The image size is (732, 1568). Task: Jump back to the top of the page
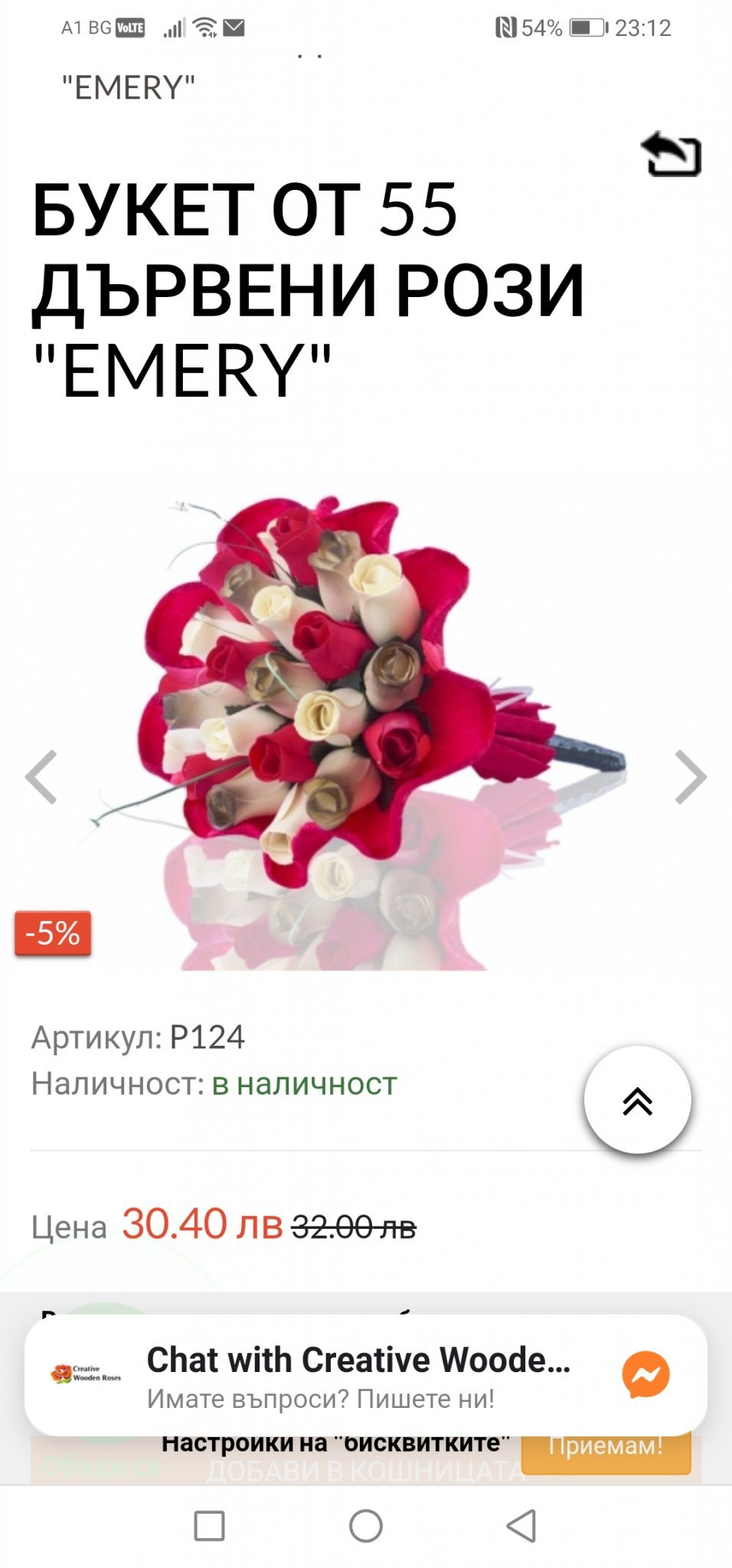pyautogui.click(x=637, y=1100)
